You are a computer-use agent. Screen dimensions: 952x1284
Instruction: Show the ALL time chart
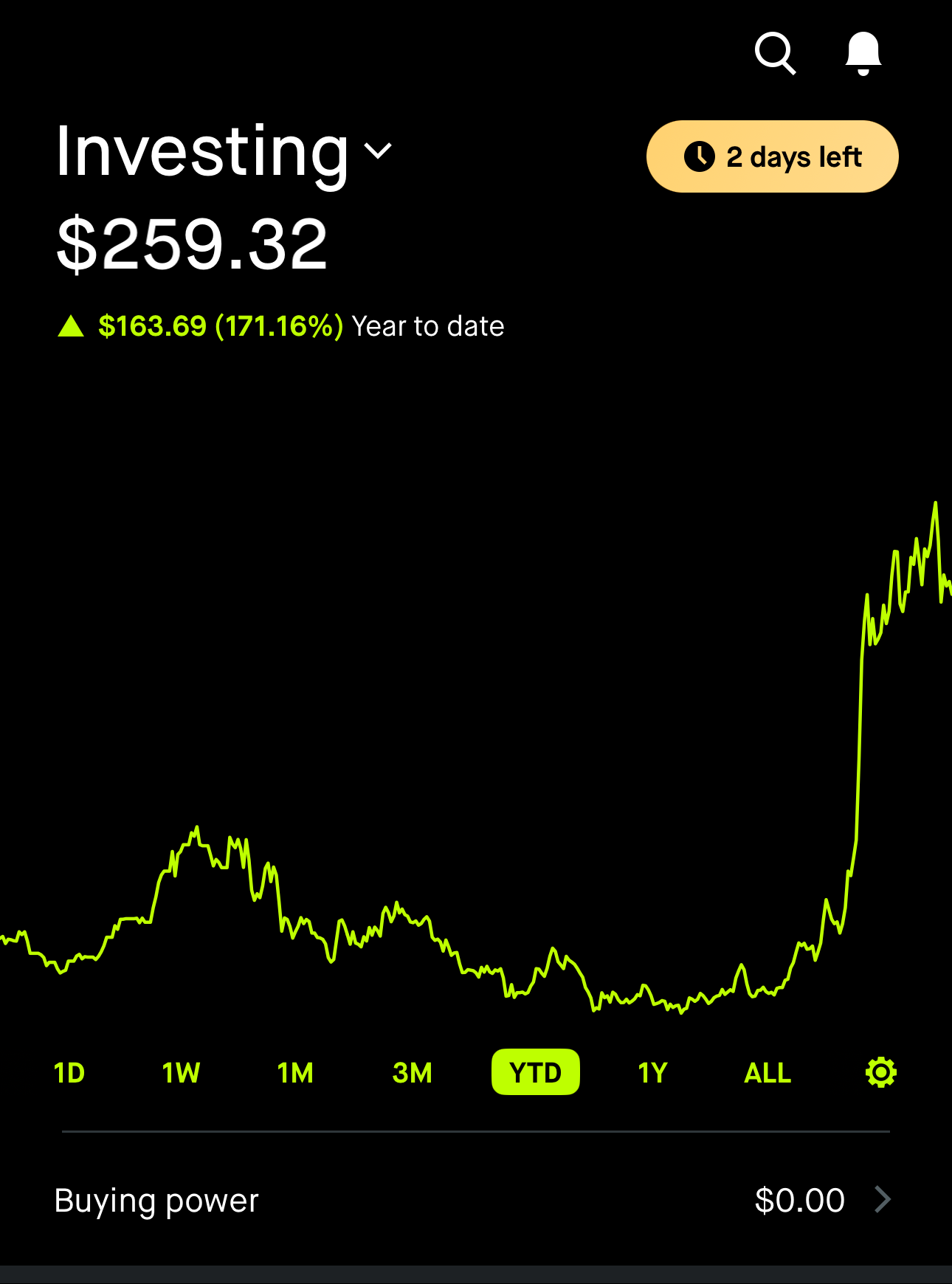coord(768,1072)
